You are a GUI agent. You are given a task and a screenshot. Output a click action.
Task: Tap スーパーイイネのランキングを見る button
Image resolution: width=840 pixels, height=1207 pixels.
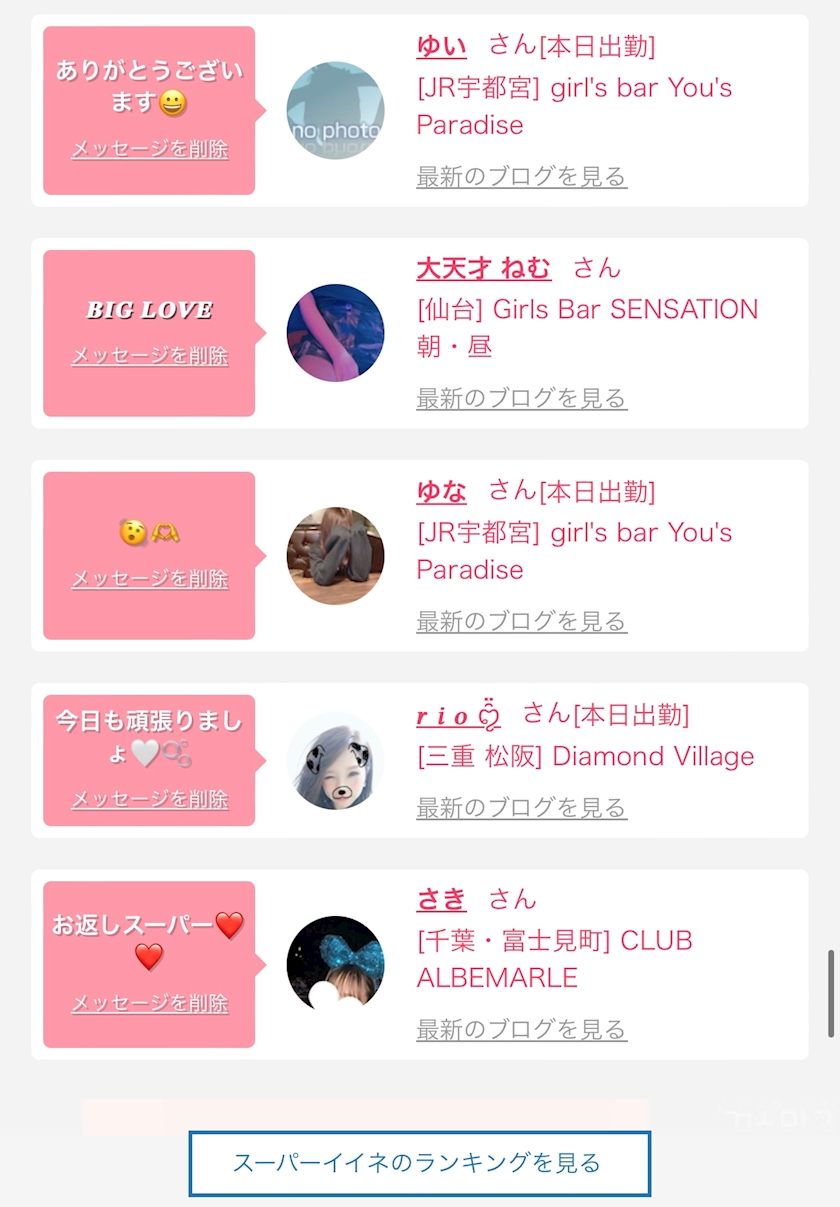pos(419,1163)
